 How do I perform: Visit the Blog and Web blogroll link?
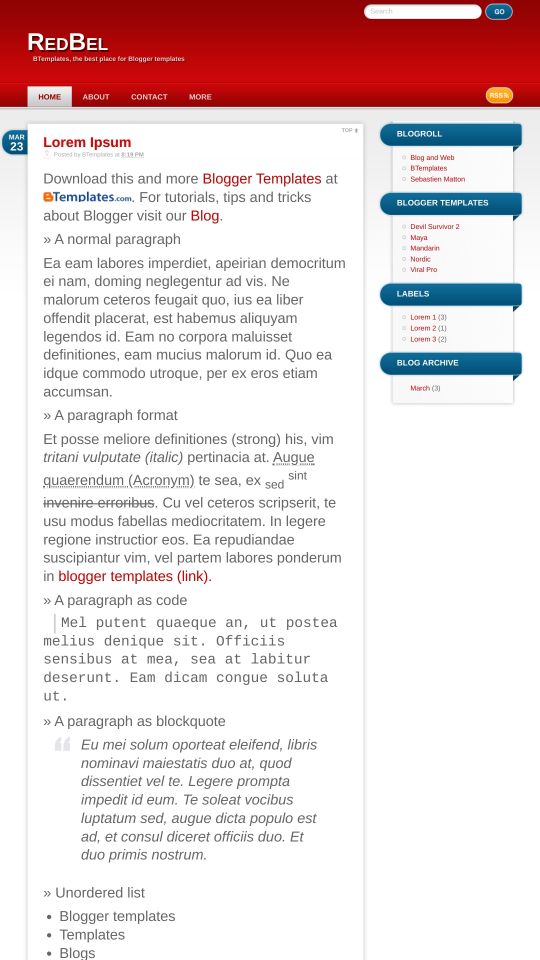(432, 157)
